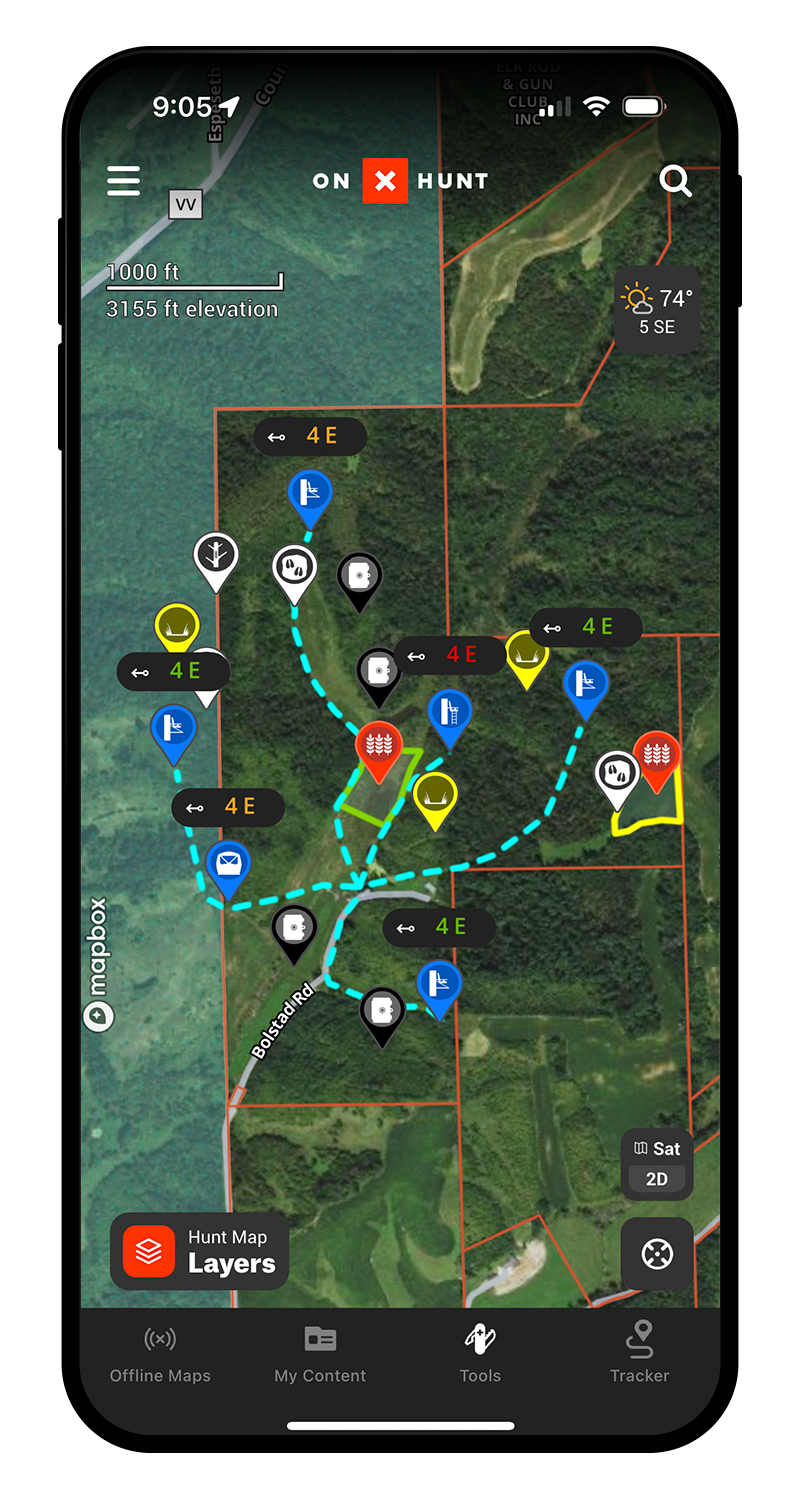Image resolution: width=800 pixels, height=1500 pixels.
Task: Open the My Content tab
Action: pyautogui.click(x=320, y=1355)
